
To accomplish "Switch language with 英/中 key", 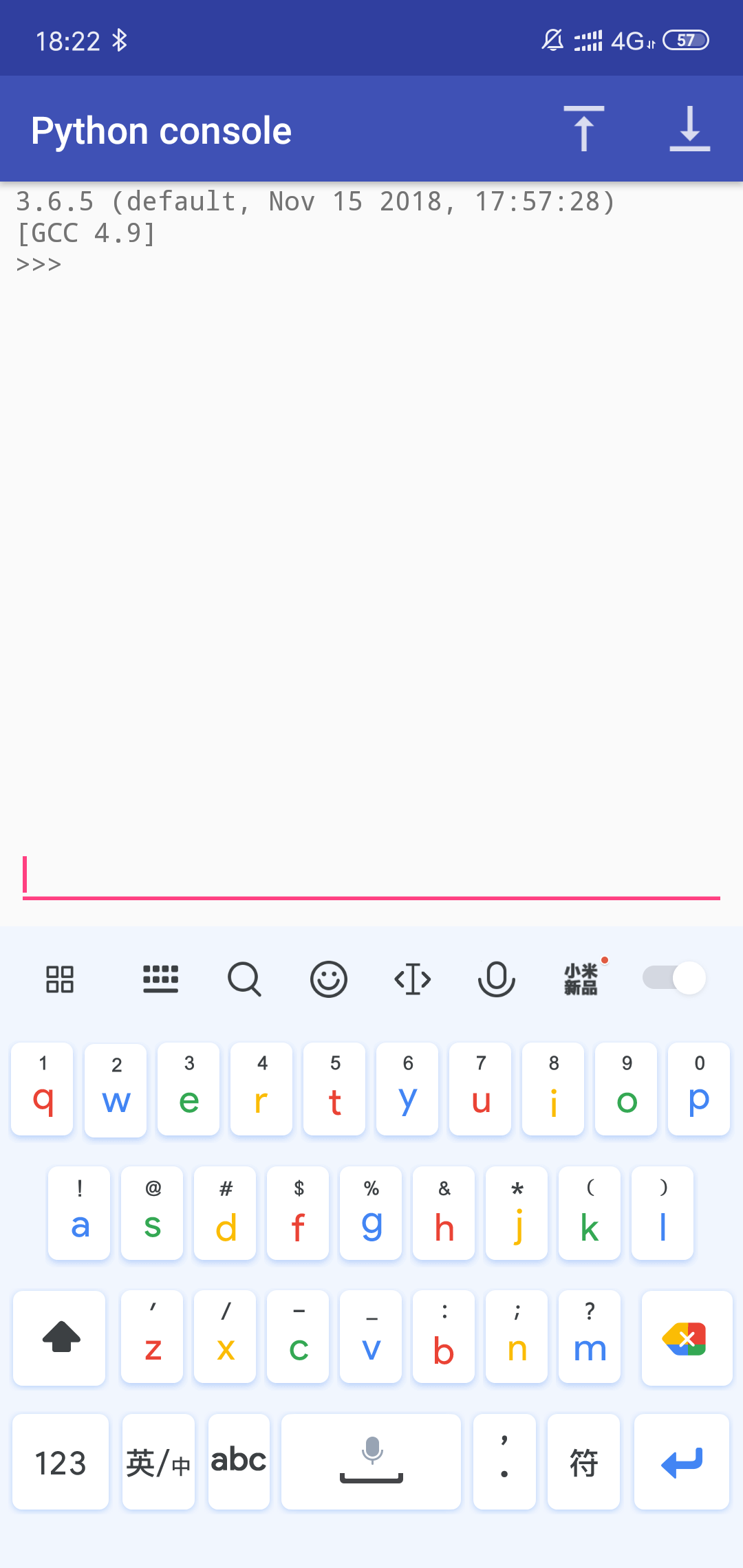I will click(159, 1462).
